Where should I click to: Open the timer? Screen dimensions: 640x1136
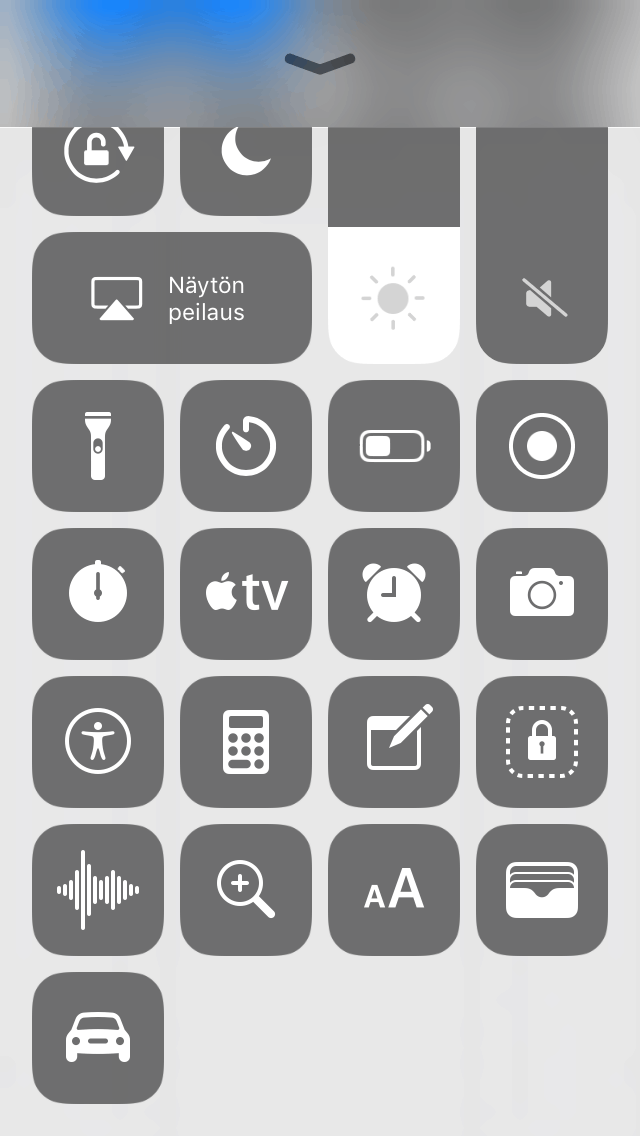pos(246,446)
